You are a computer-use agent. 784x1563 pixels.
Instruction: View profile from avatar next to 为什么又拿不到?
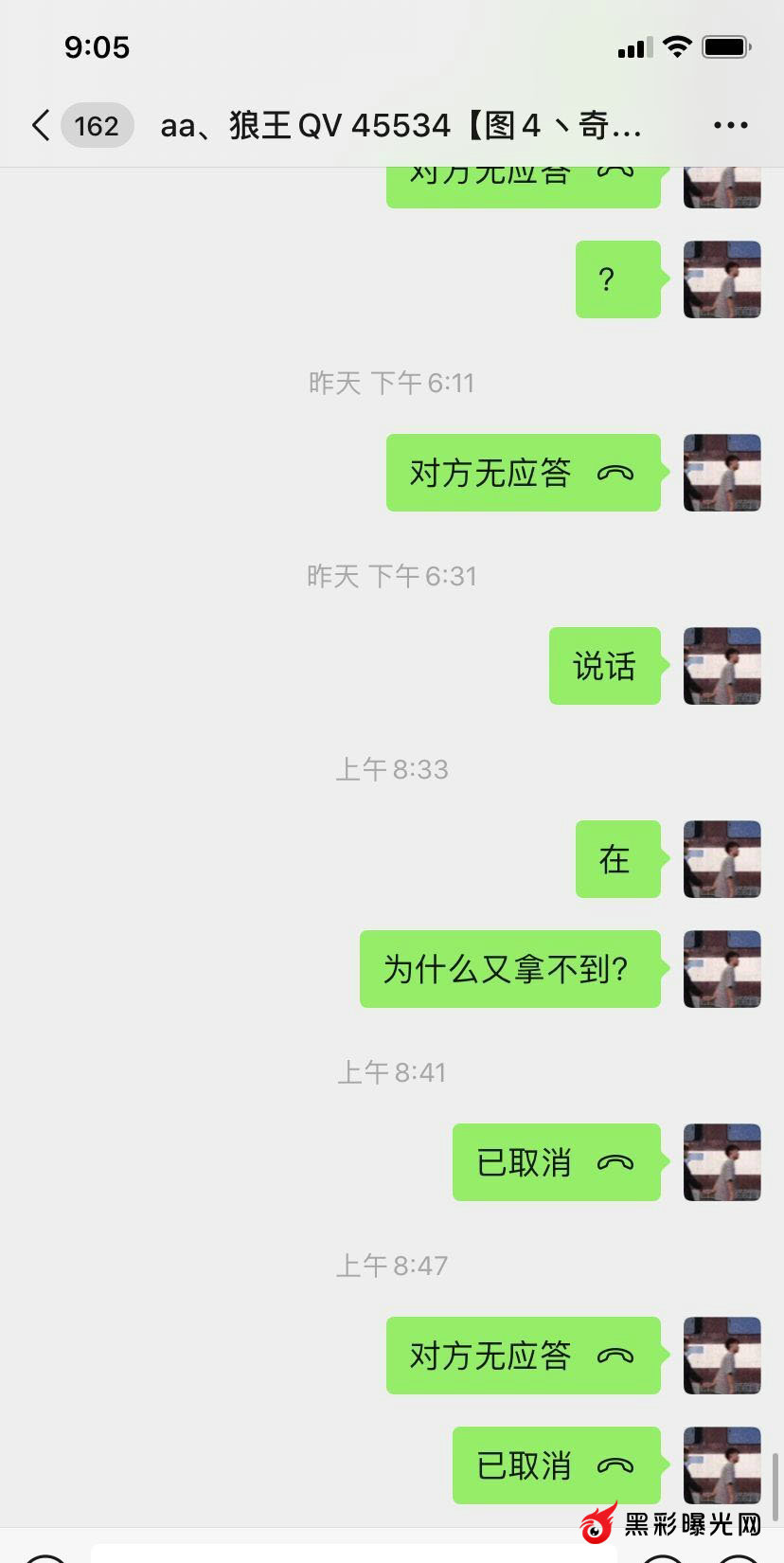722,969
